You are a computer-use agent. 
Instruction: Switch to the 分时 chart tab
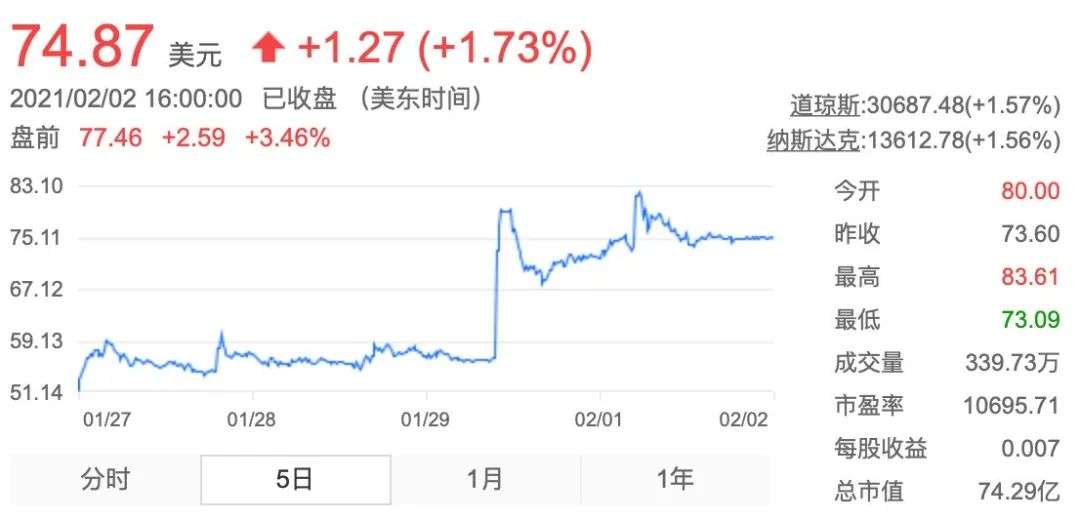click(x=105, y=480)
